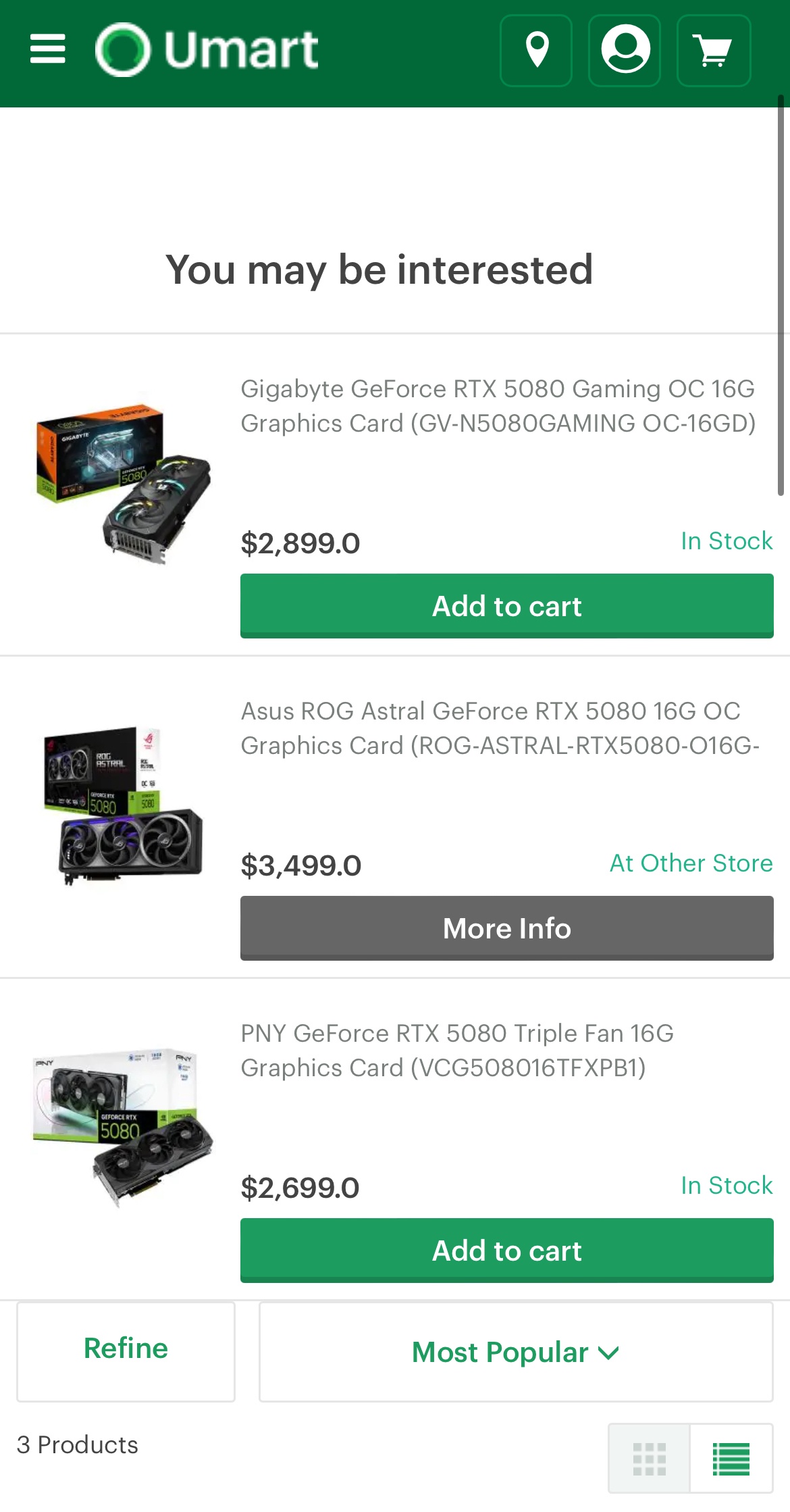Tap More Info for Asus ROG Astral
This screenshot has height=1512, width=790.
[506, 928]
